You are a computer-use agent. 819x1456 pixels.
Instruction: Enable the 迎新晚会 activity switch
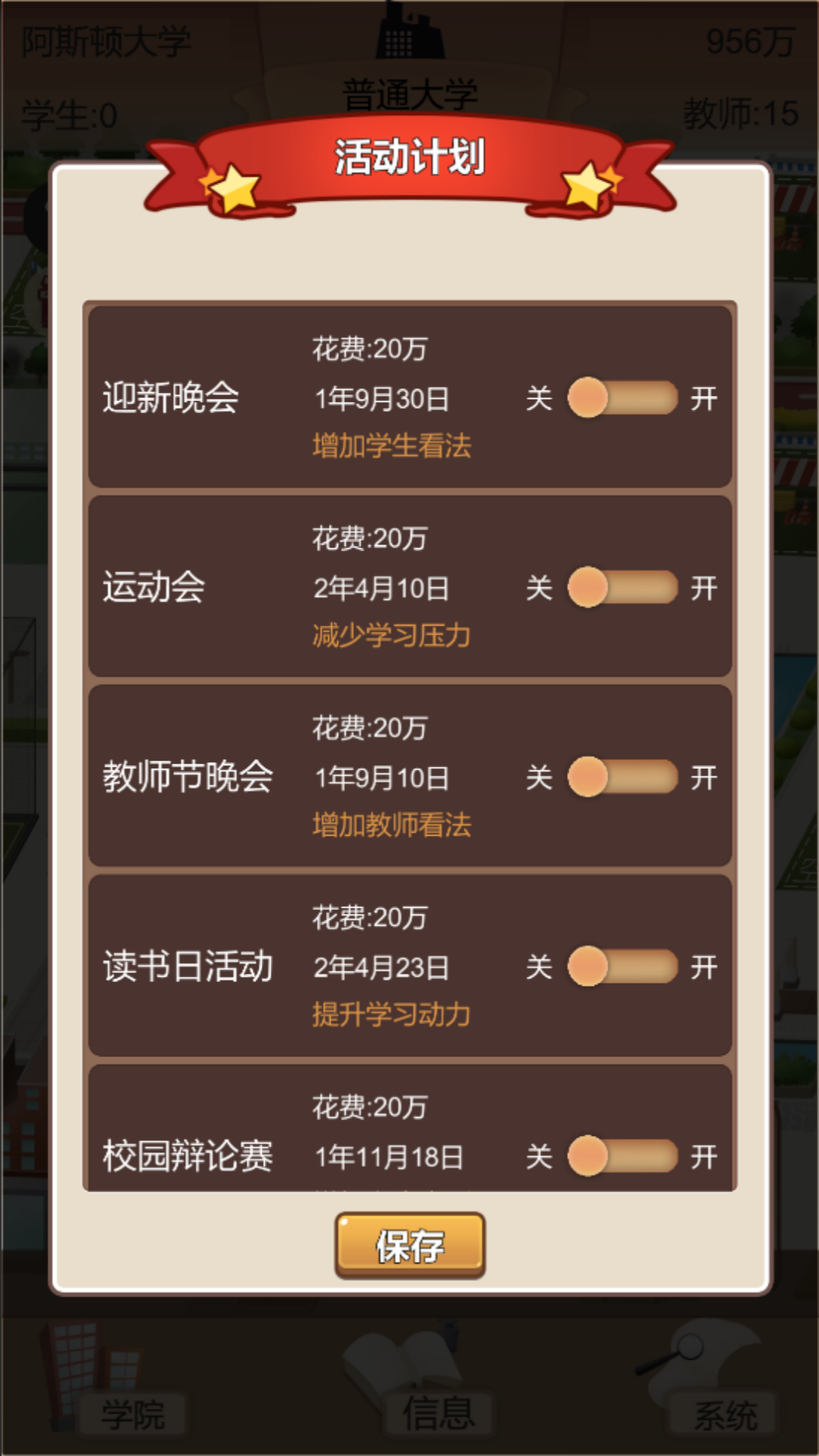[622, 396]
